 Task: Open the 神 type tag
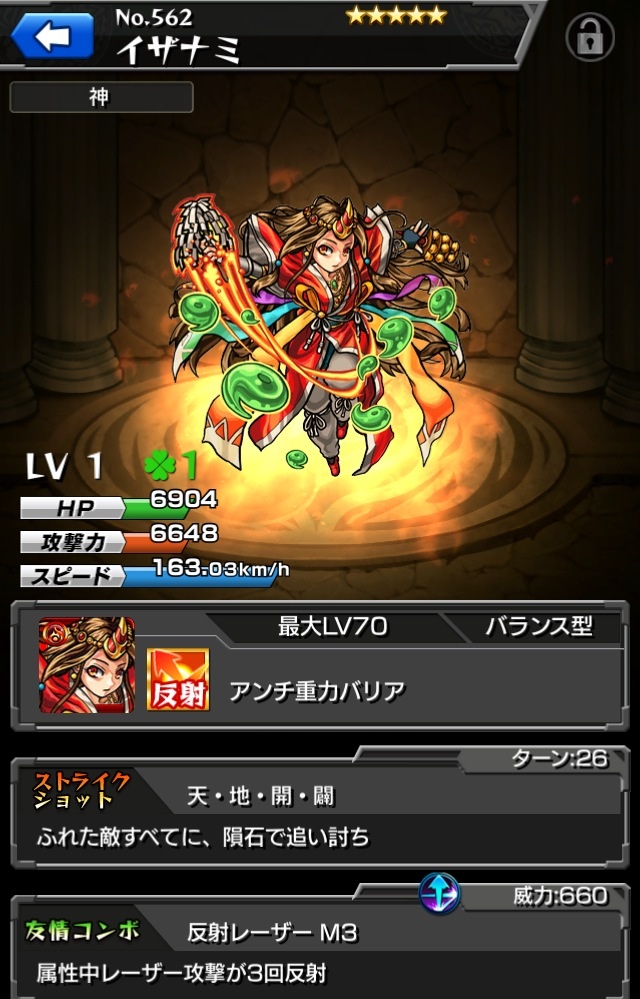[x=101, y=97]
